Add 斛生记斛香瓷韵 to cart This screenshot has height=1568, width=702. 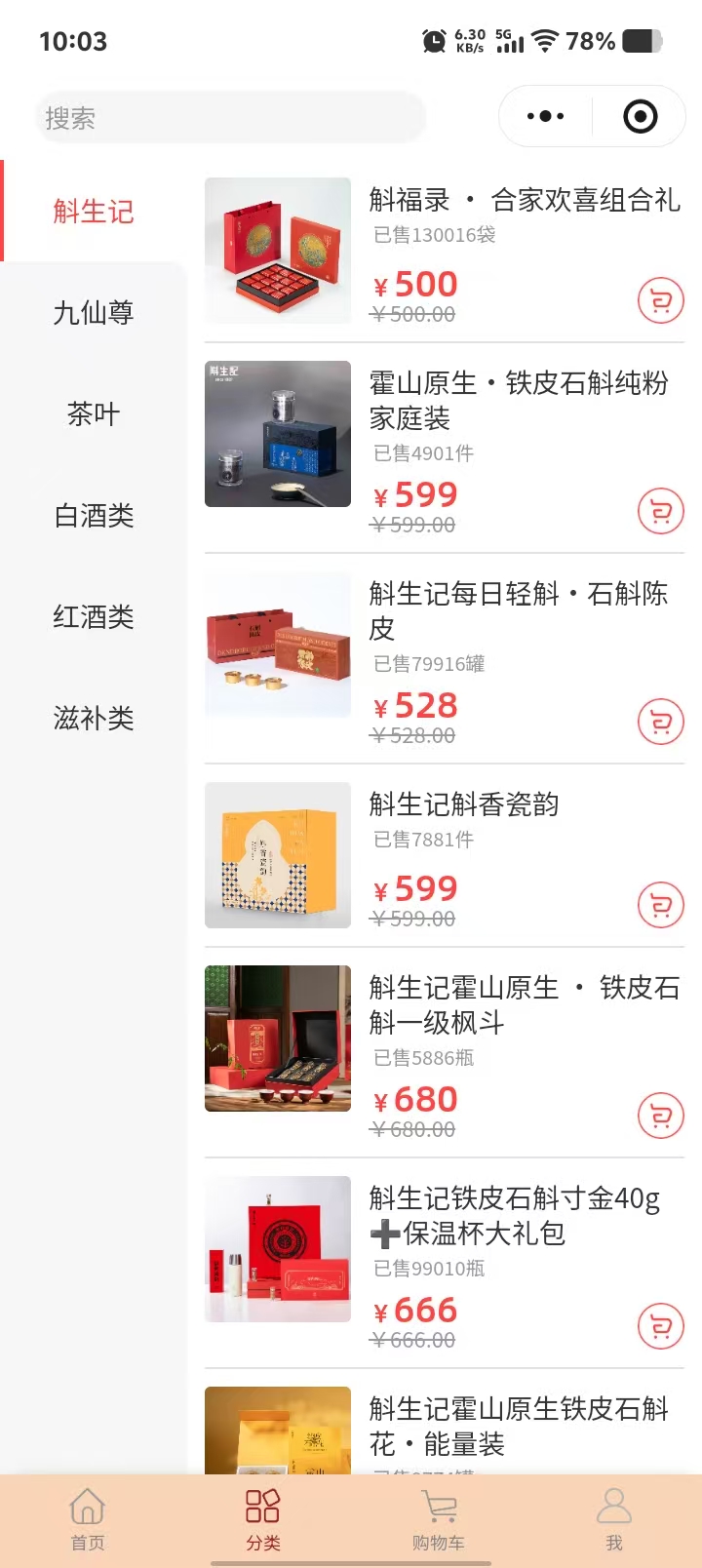661,905
